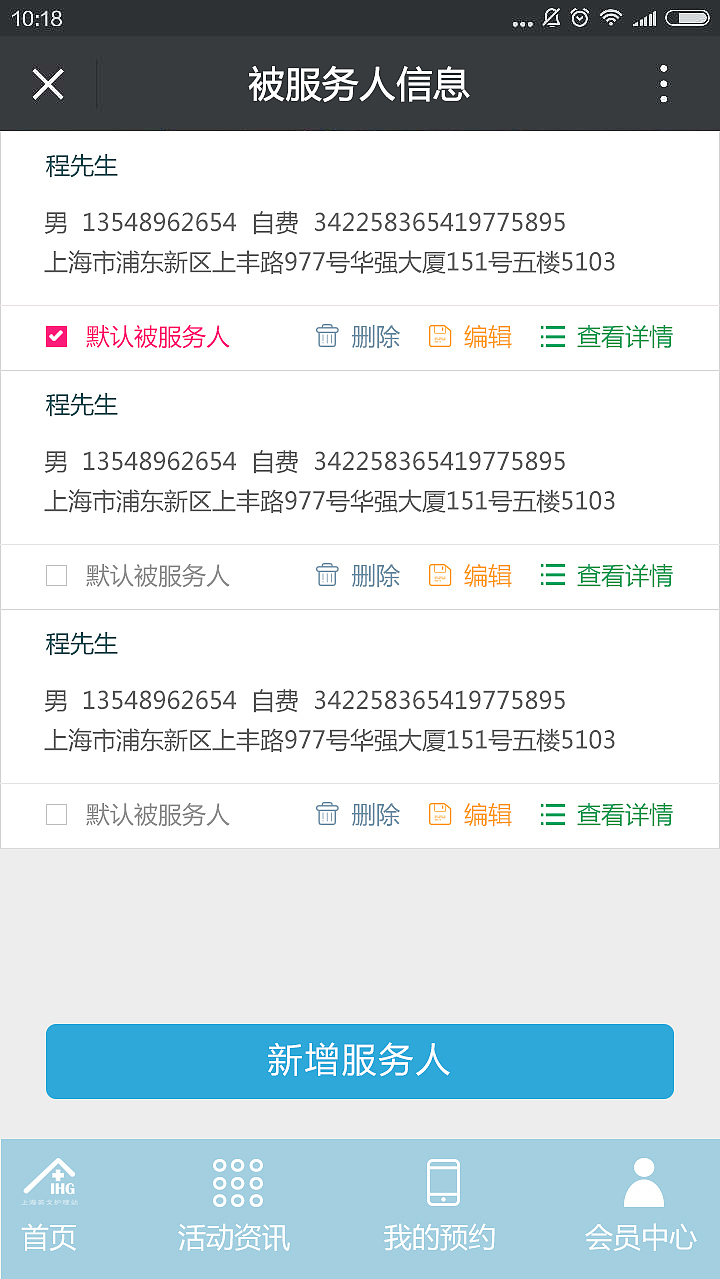Click the 删除 link on the second entry
This screenshot has width=720, height=1279.
coord(378,576)
